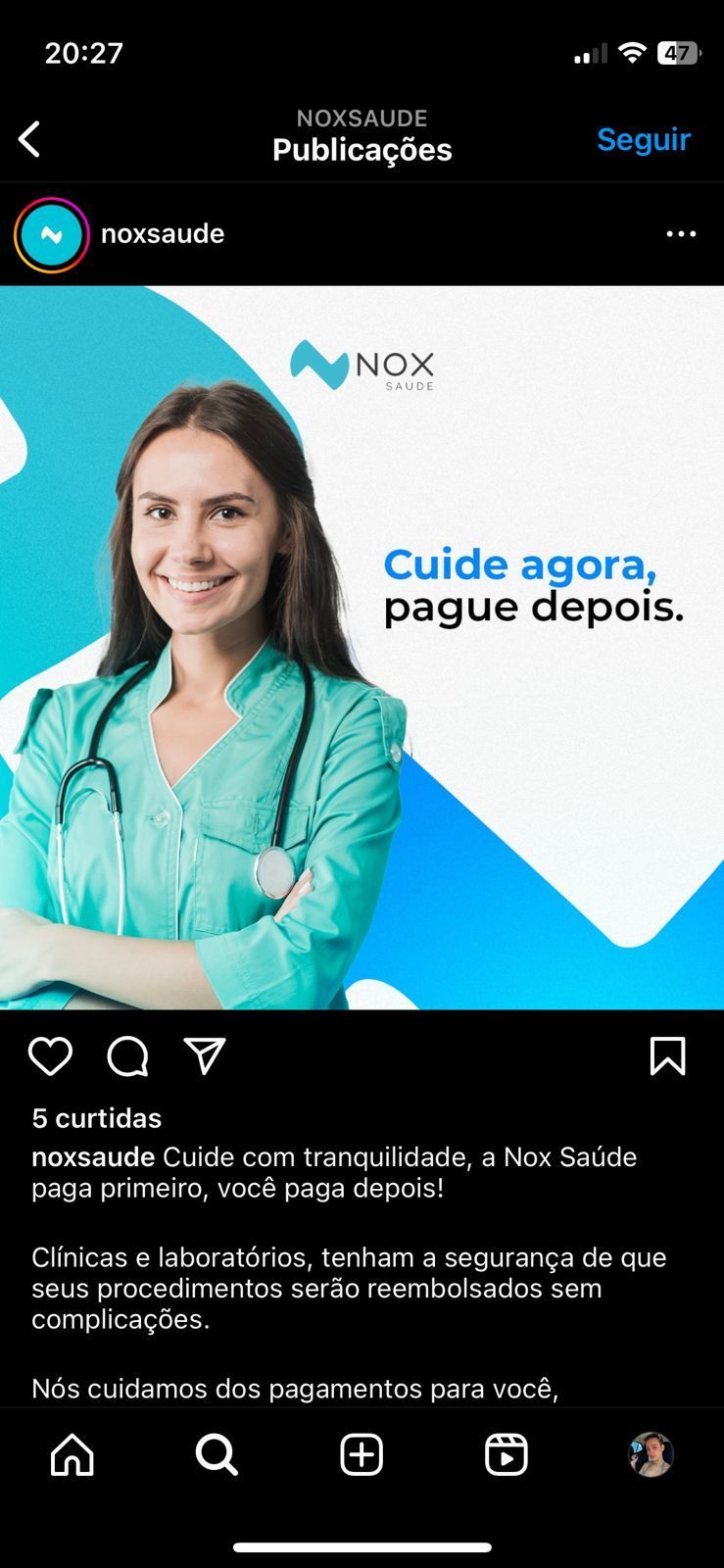Image resolution: width=724 pixels, height=1568 pixels.
Task: Go back using the top-left arrow
Action: click(x=30, y=139)
